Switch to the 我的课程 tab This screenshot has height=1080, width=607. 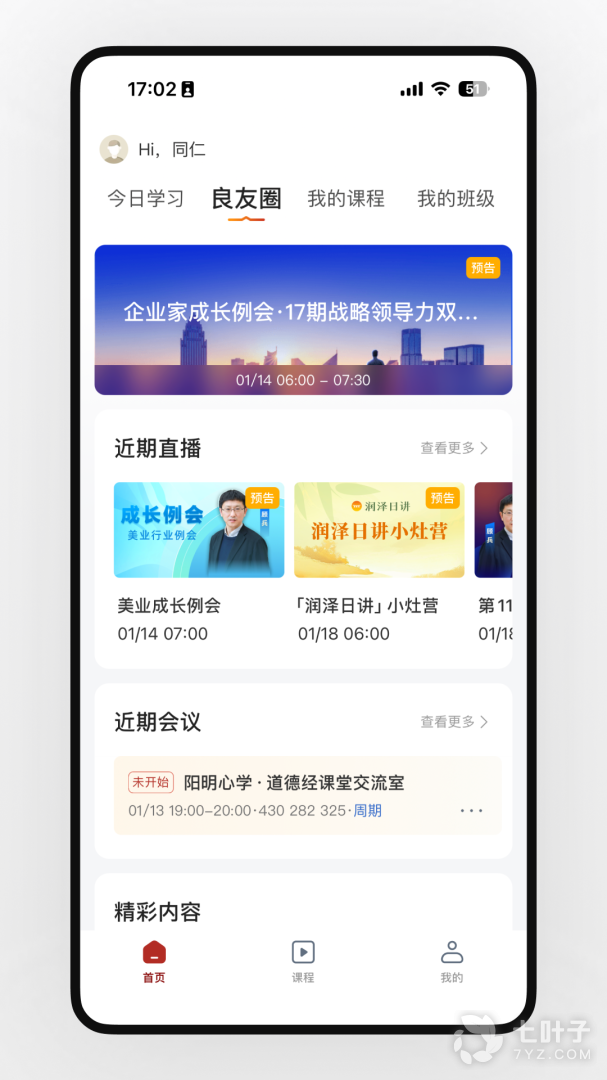[346, 198]
